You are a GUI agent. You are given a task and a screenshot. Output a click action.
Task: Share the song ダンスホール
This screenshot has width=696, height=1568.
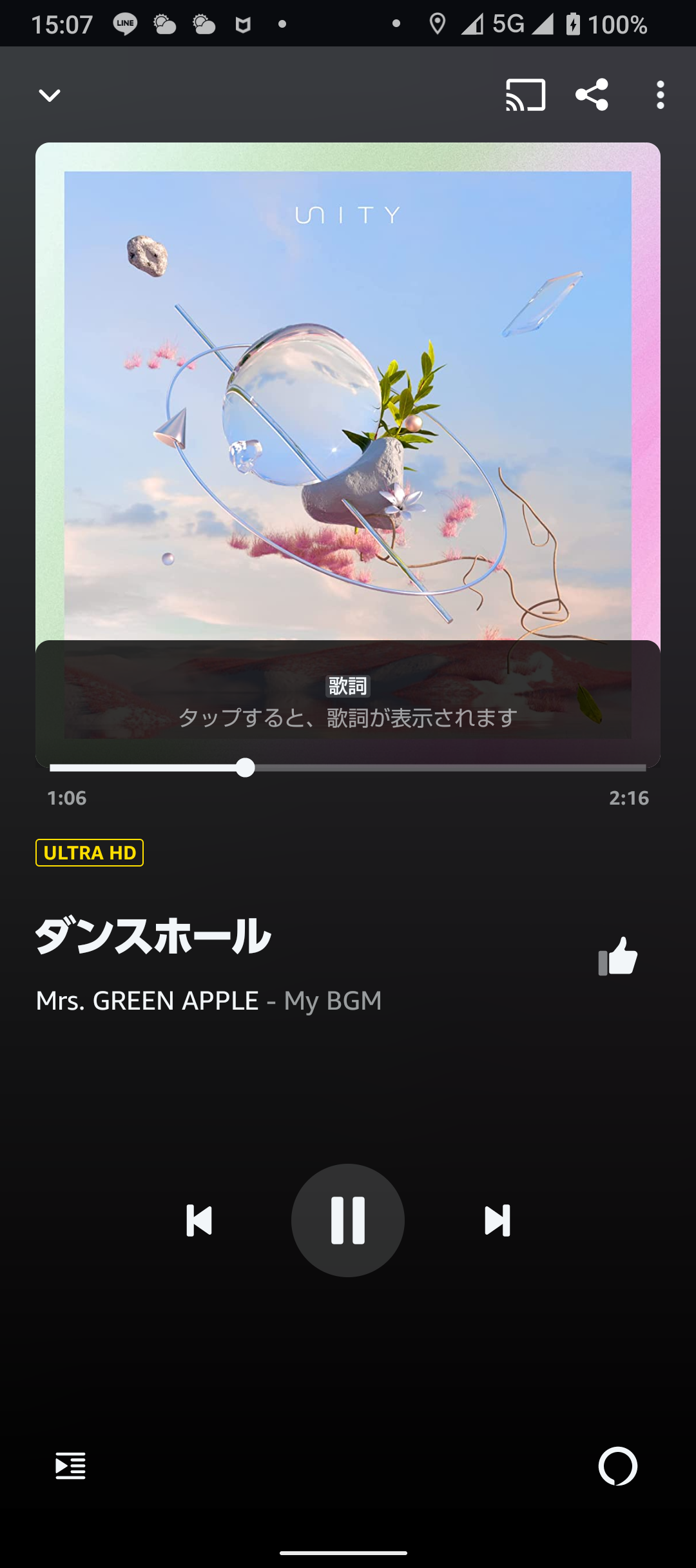[x=592, y=95]
